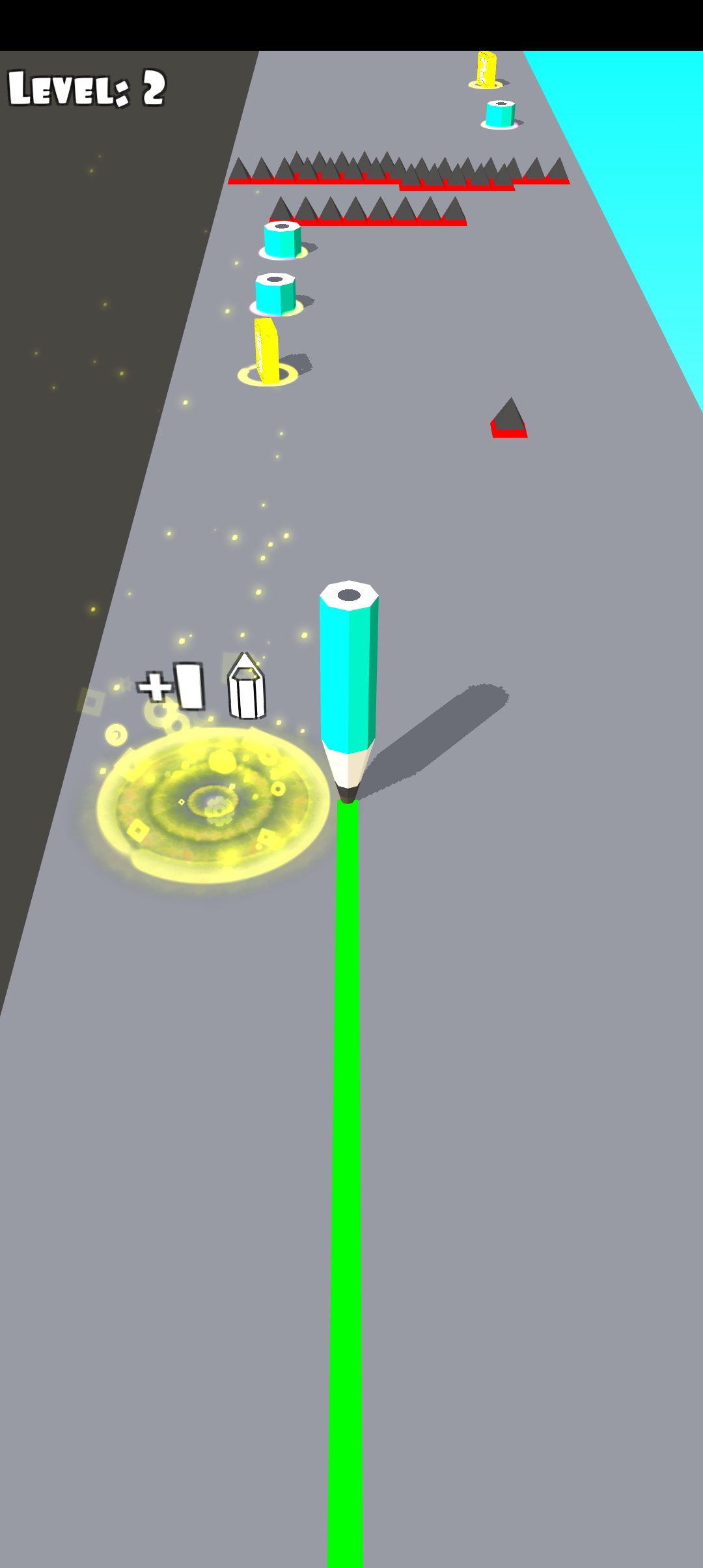This screenshot has width=703, height=1568.
Task: Tap the upper row of gray spikes
Action: click(397, 169)
